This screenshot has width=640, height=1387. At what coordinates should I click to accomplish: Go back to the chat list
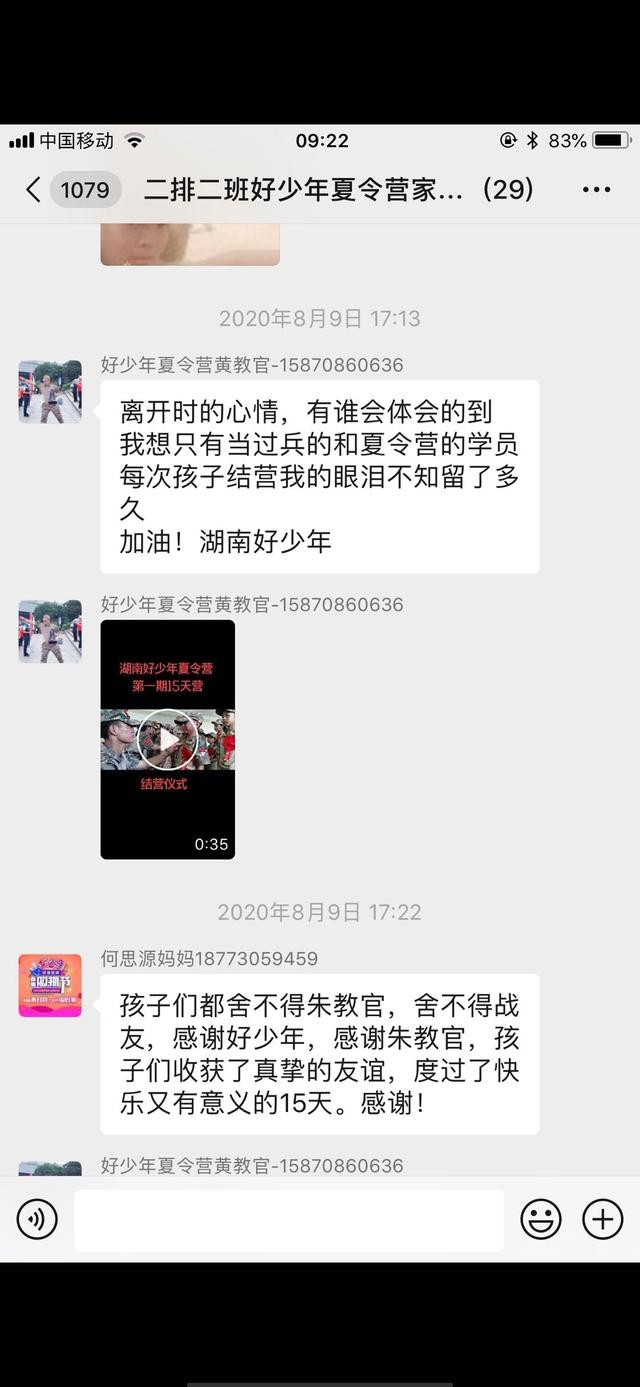pyautogui.click(x=34, y=189)
